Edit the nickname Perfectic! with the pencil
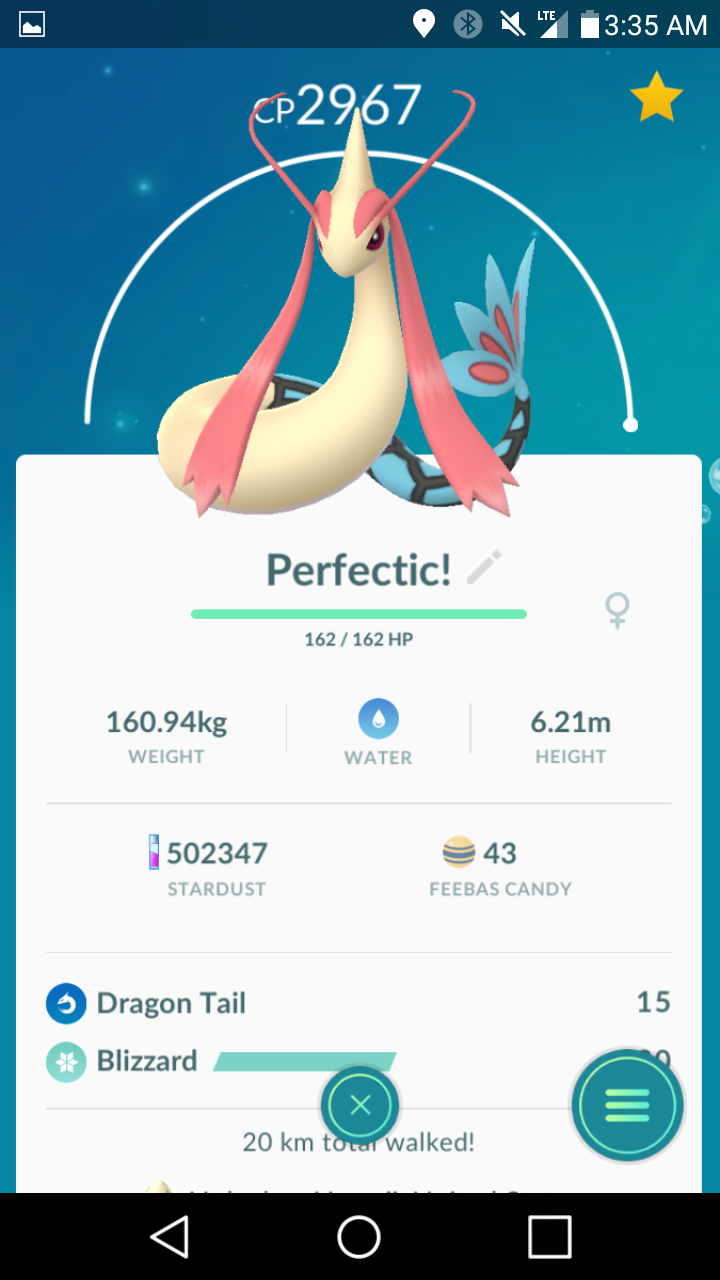 (484, 567)
